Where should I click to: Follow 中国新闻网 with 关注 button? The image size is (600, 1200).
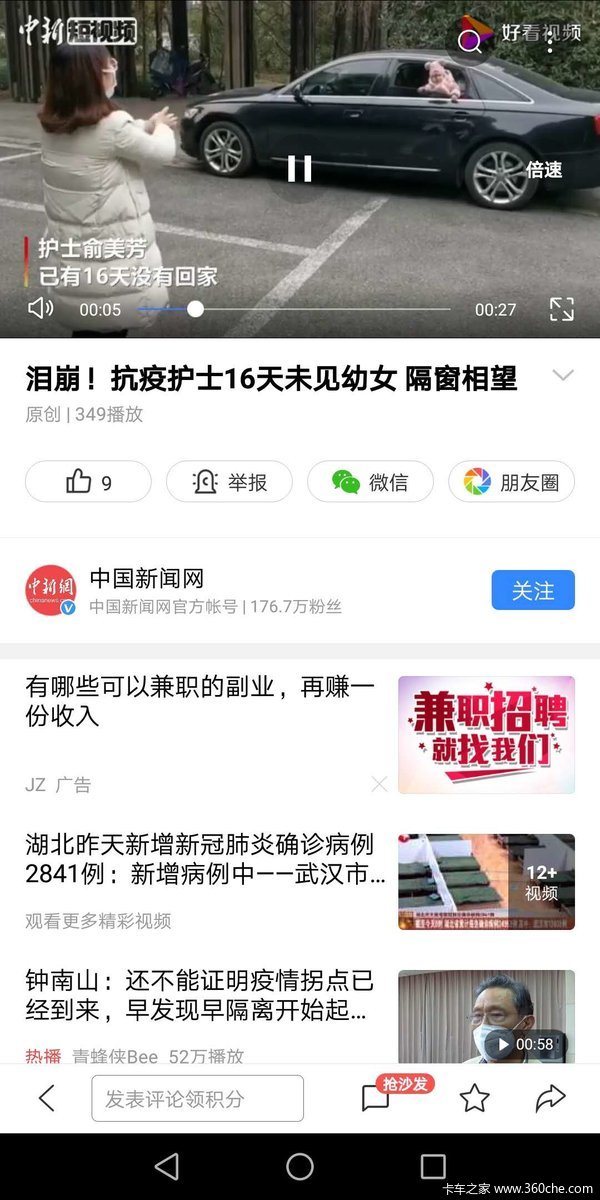point(533,590)
